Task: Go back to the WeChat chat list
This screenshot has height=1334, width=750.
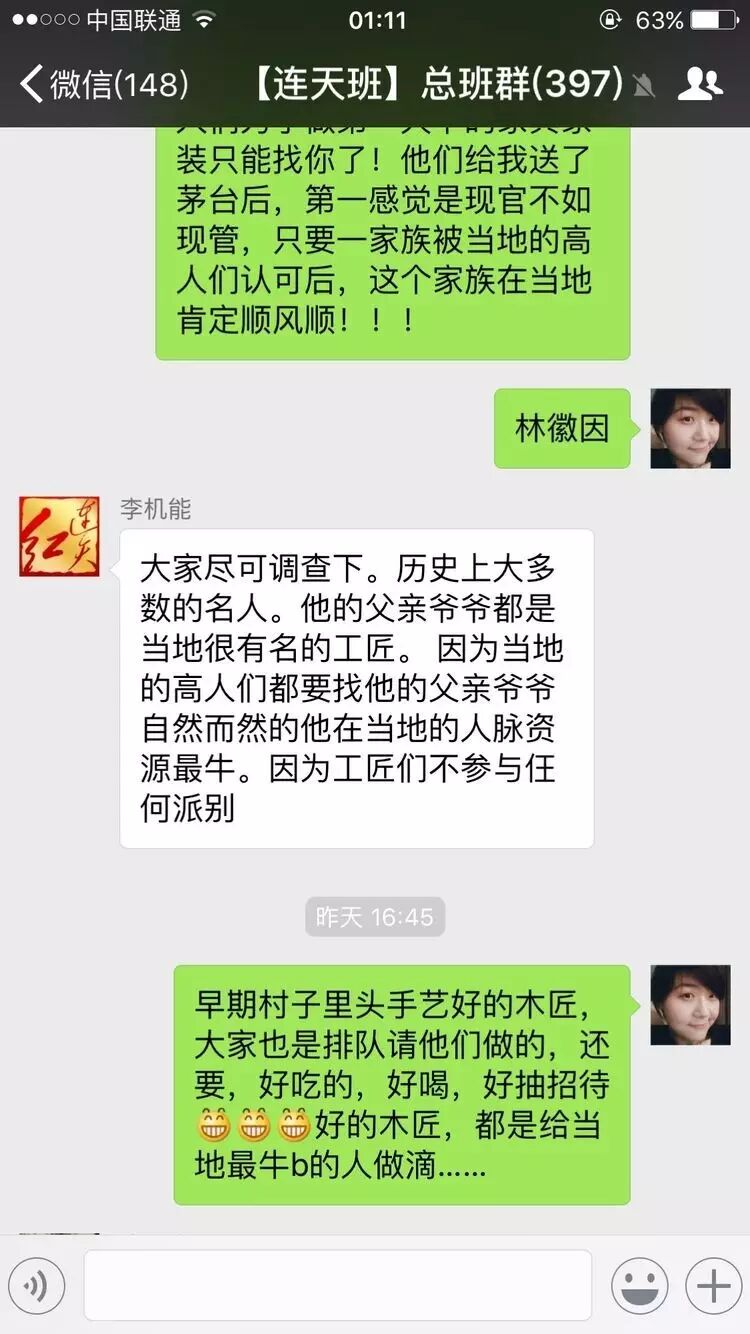Action: 100,84
